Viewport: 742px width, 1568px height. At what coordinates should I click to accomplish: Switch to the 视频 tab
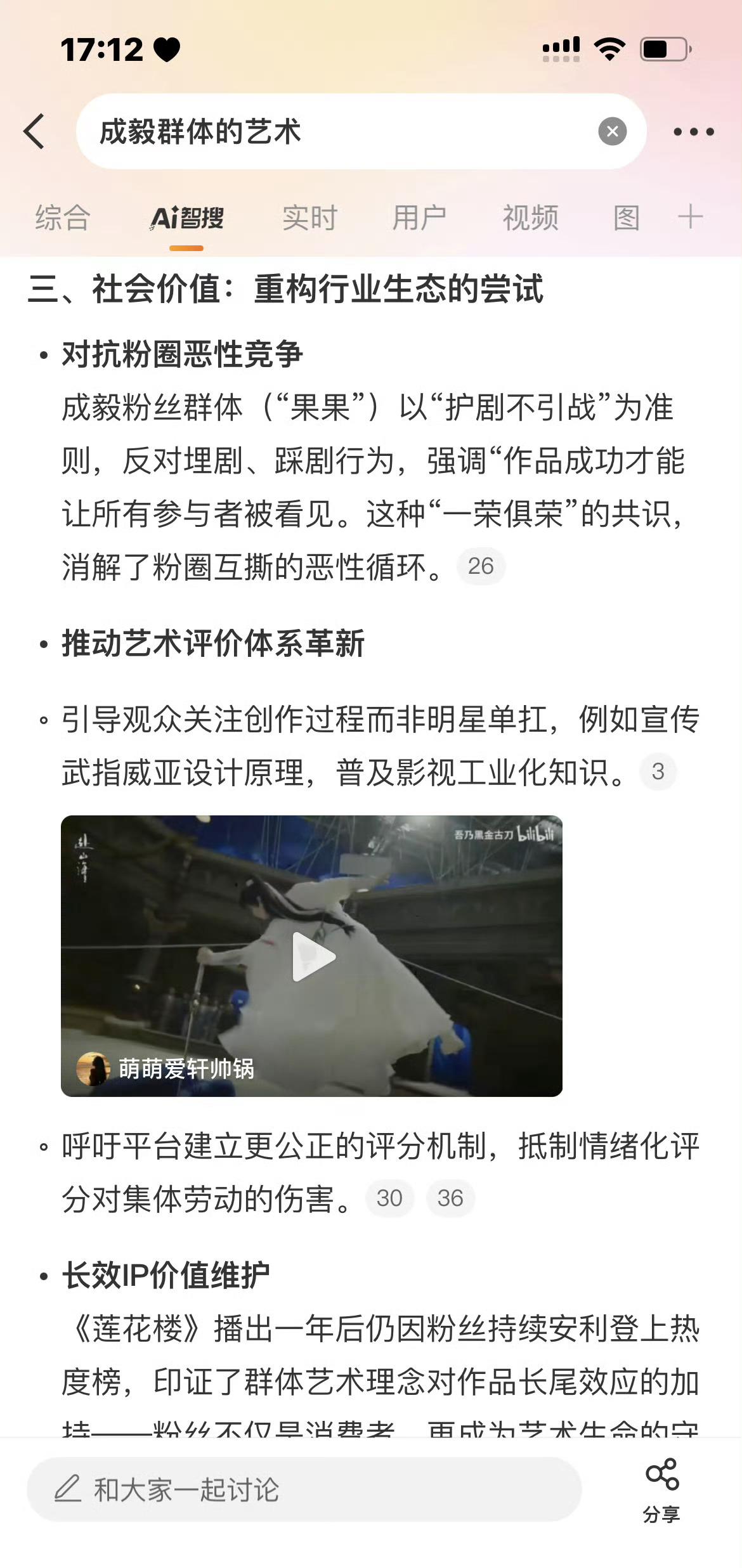click(x=530, y=218)
